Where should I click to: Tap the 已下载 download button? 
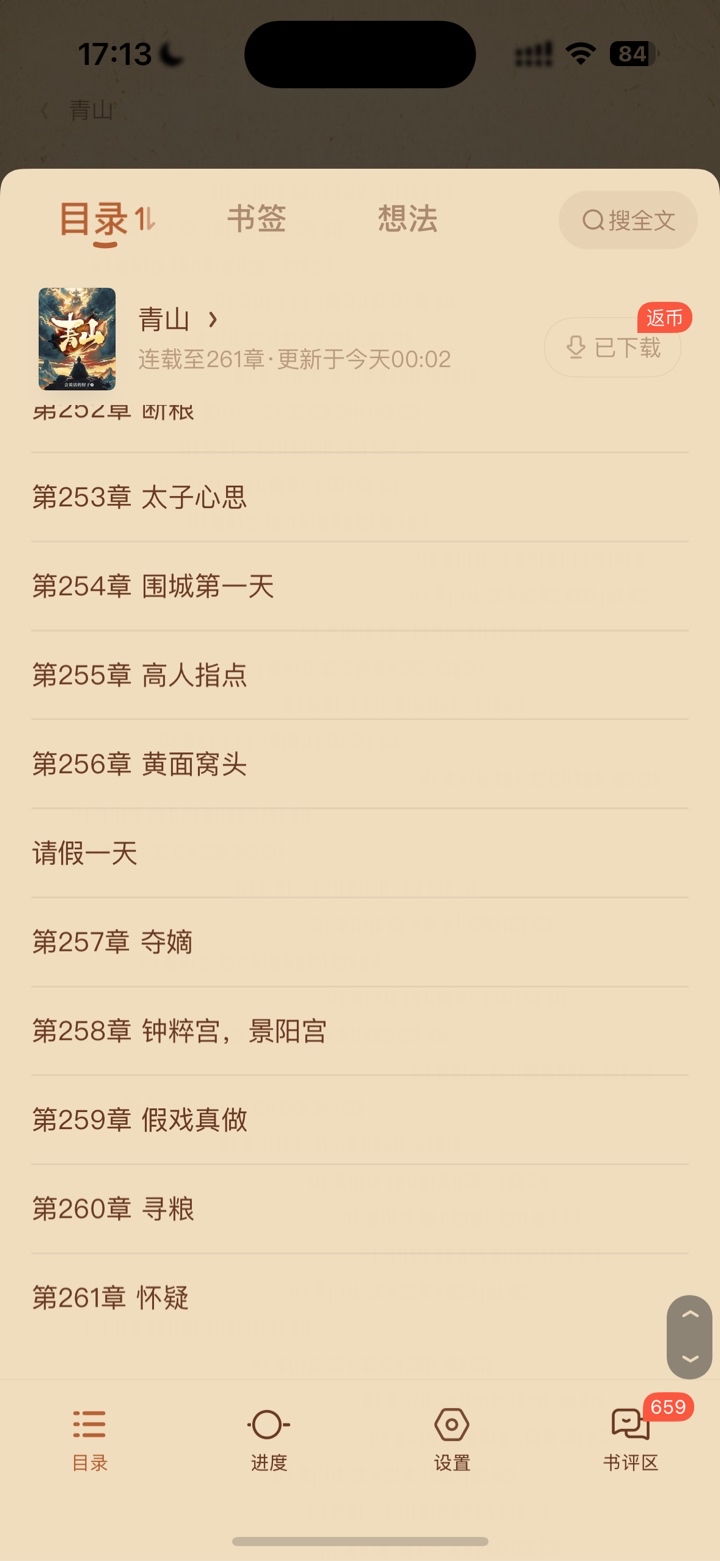pyautogui.click(x=612, y=348)
